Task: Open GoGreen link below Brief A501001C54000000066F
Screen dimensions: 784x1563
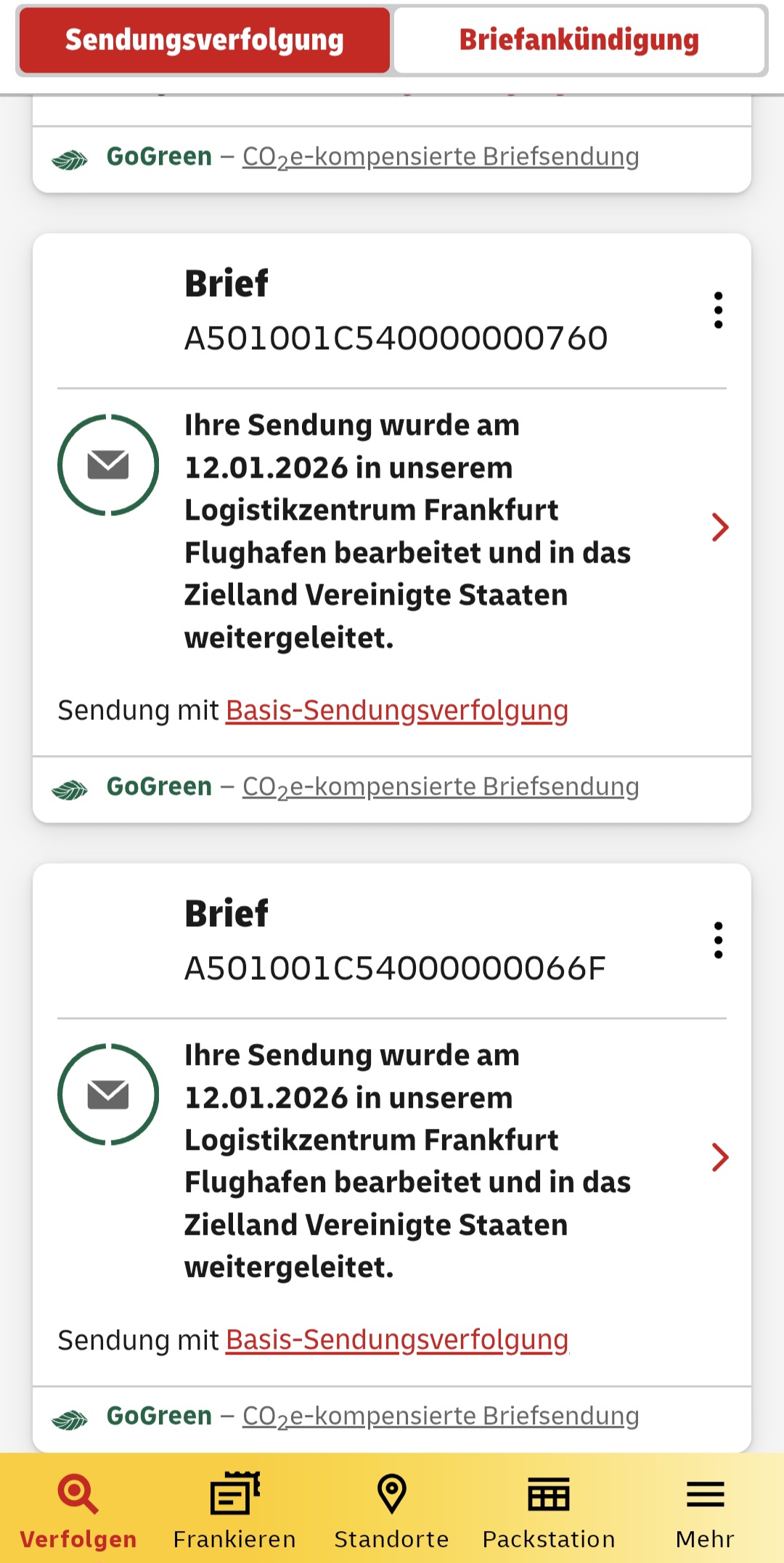Action: tap(440, 1416)
